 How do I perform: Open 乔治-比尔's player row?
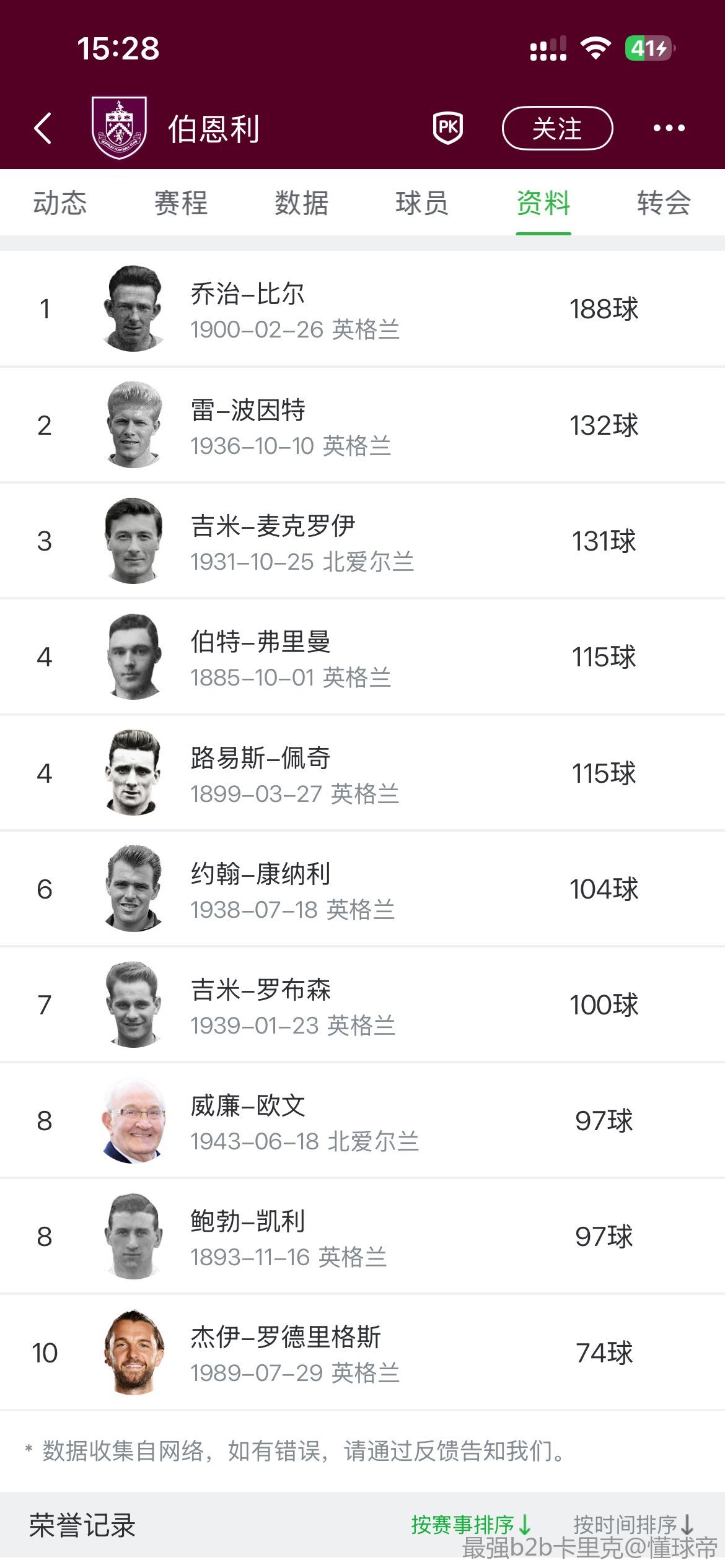click(x=362, y=308)
